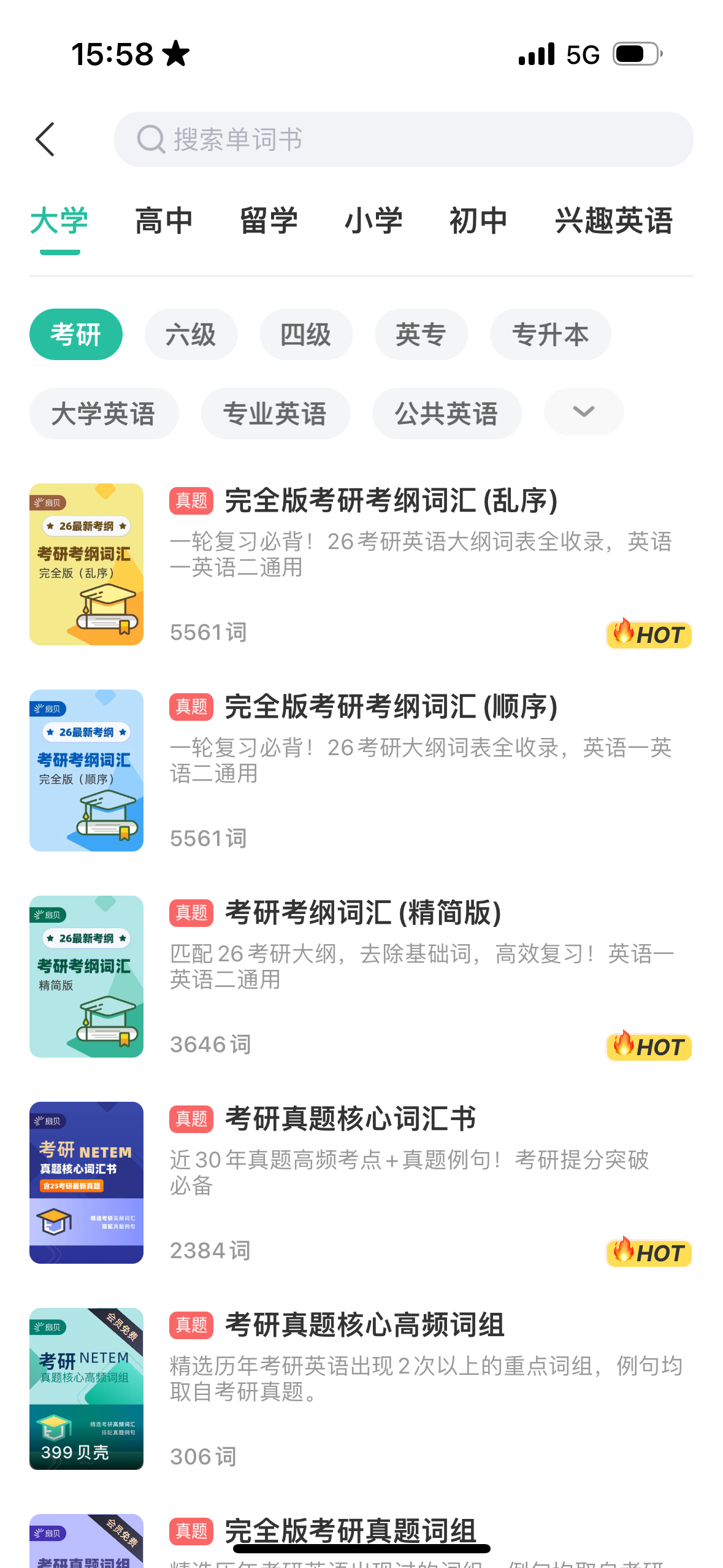
Task: Open 考研真题核心高频词组 word book
Action: [364, 1326]
